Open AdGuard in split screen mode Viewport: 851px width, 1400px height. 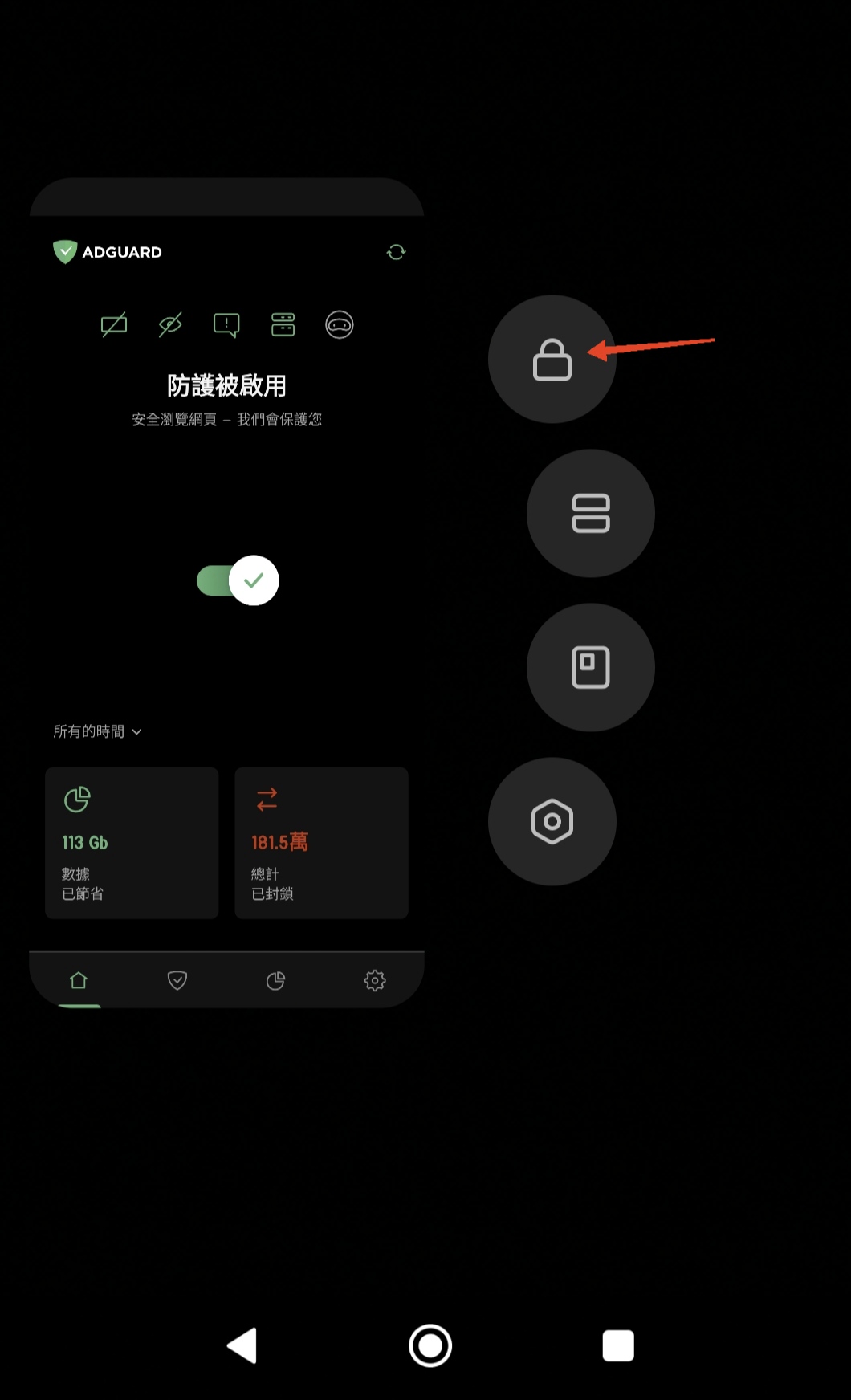point(590,513)
